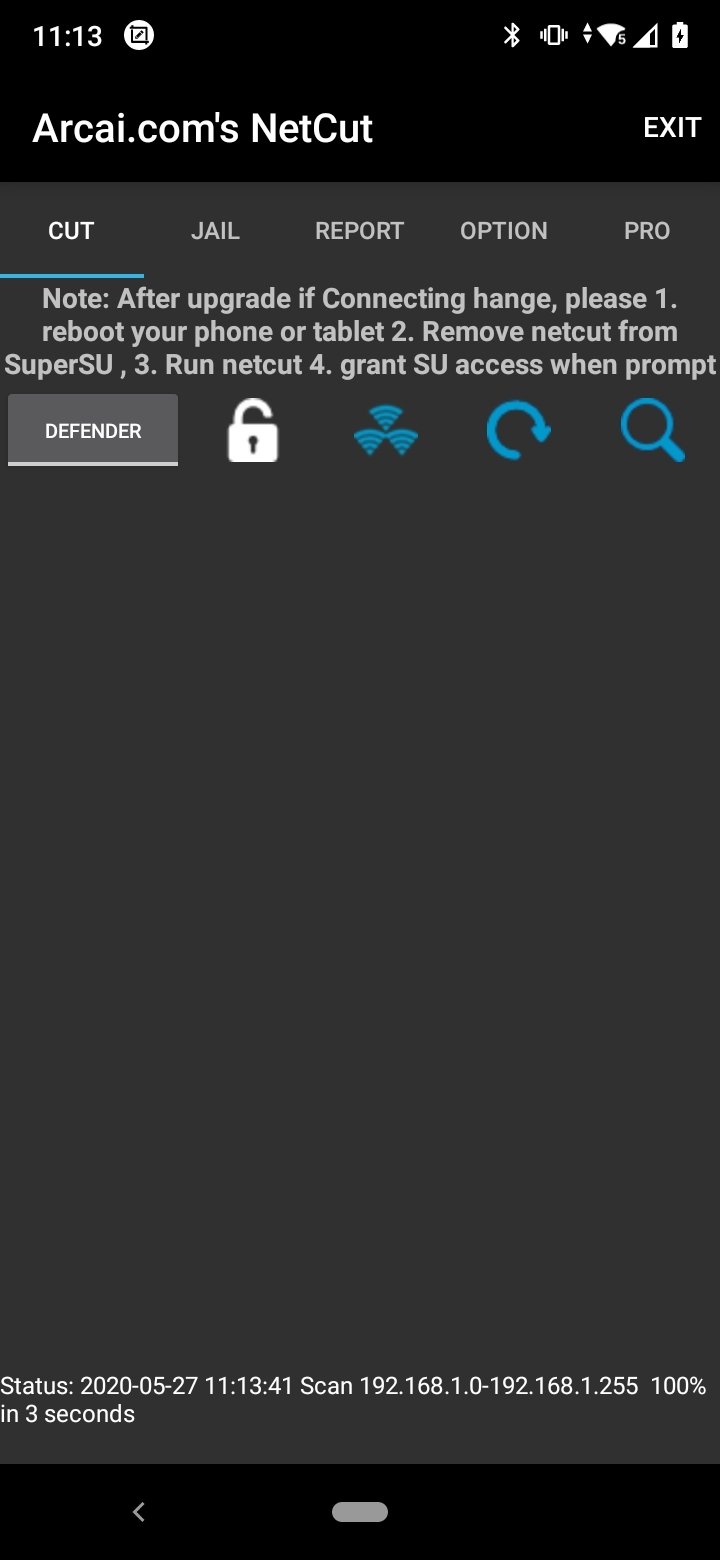Tap the unlocked padlock icon
Screen dimensions: 720x1560
coord(253,430)
